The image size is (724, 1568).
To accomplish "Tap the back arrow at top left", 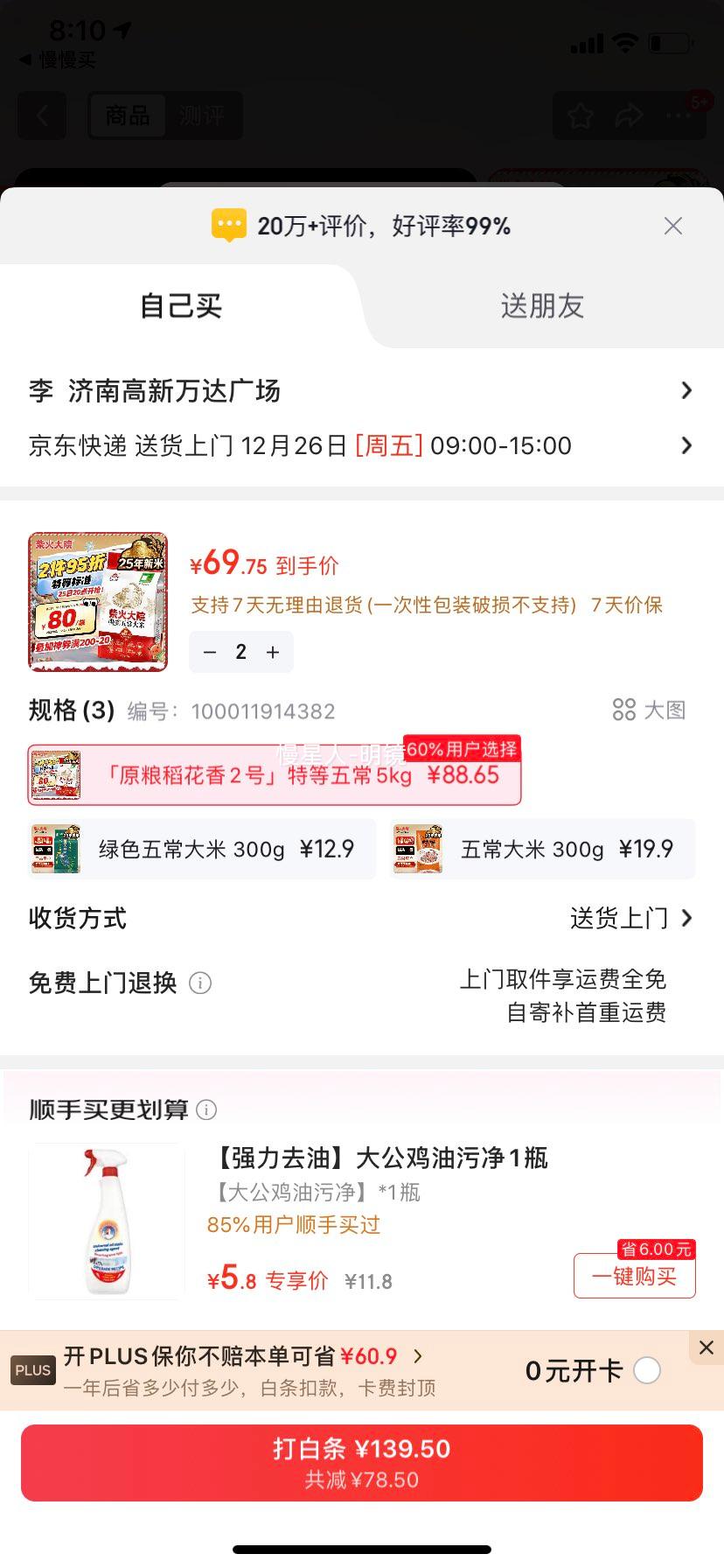I will click(x=41, y=115).
